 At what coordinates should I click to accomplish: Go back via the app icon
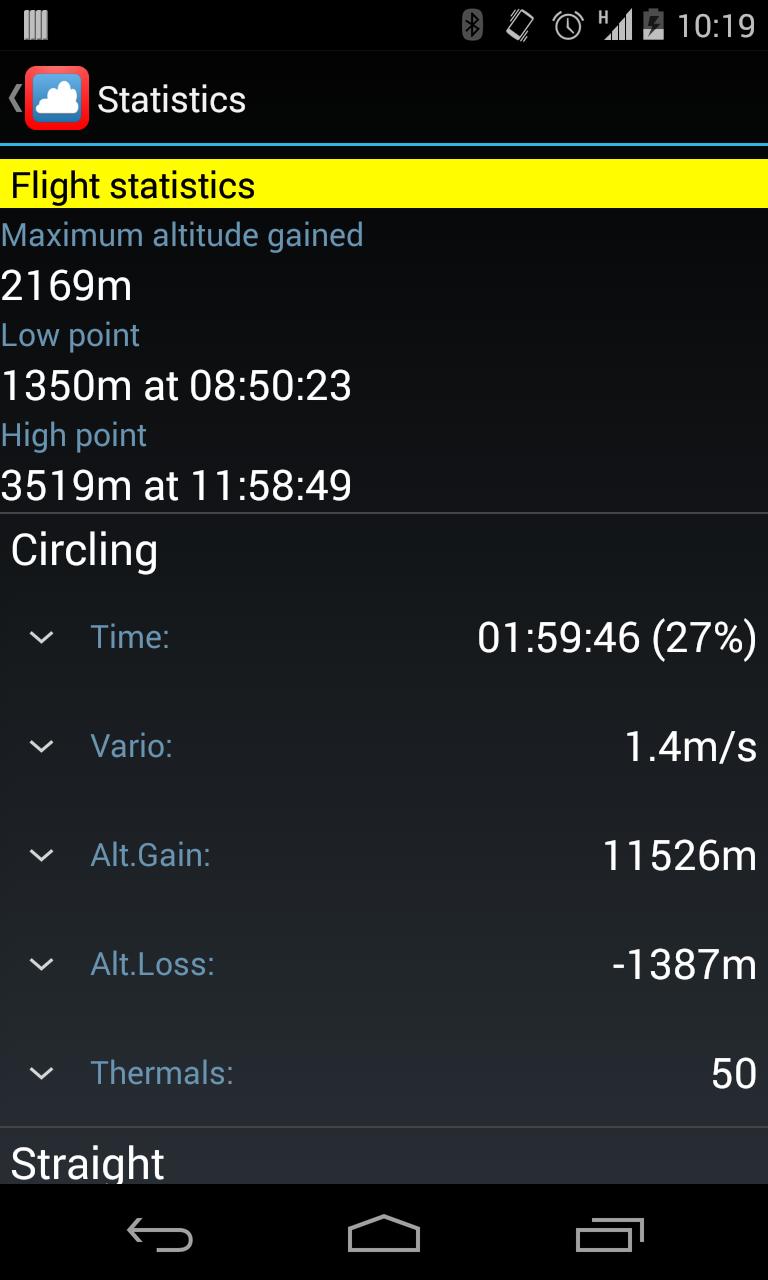click(x=56, y=98)
